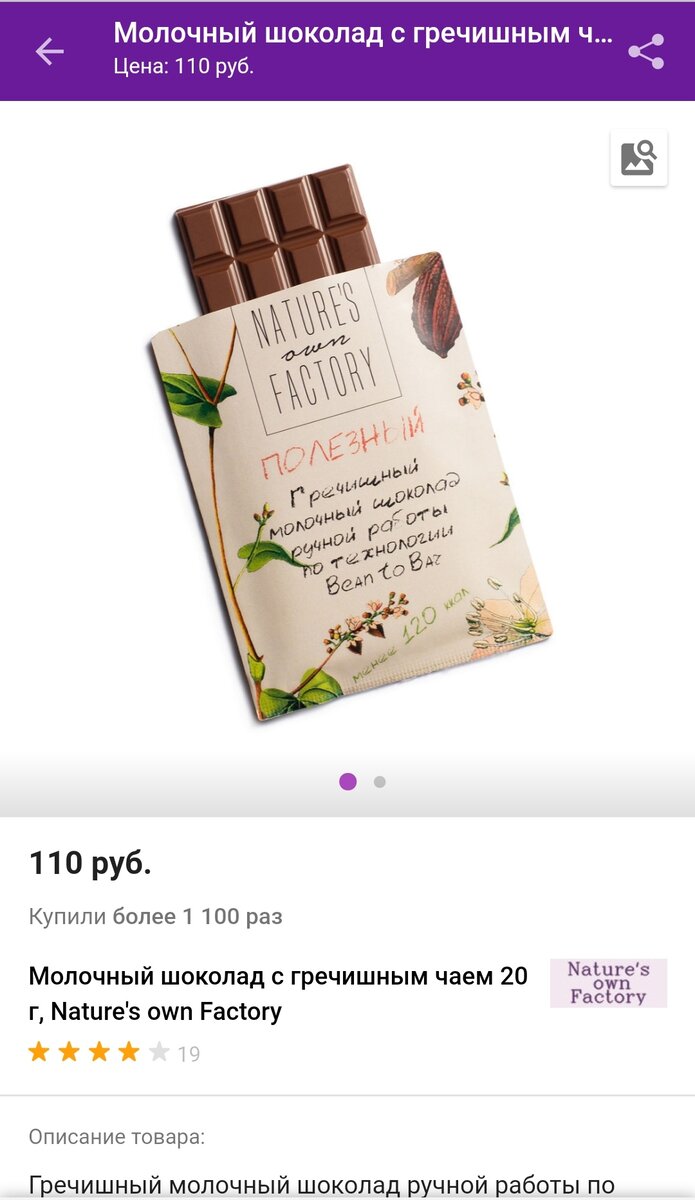The image size is (695, 1200).
Task: View the 19 star rating reviews
Action: 113,1052
